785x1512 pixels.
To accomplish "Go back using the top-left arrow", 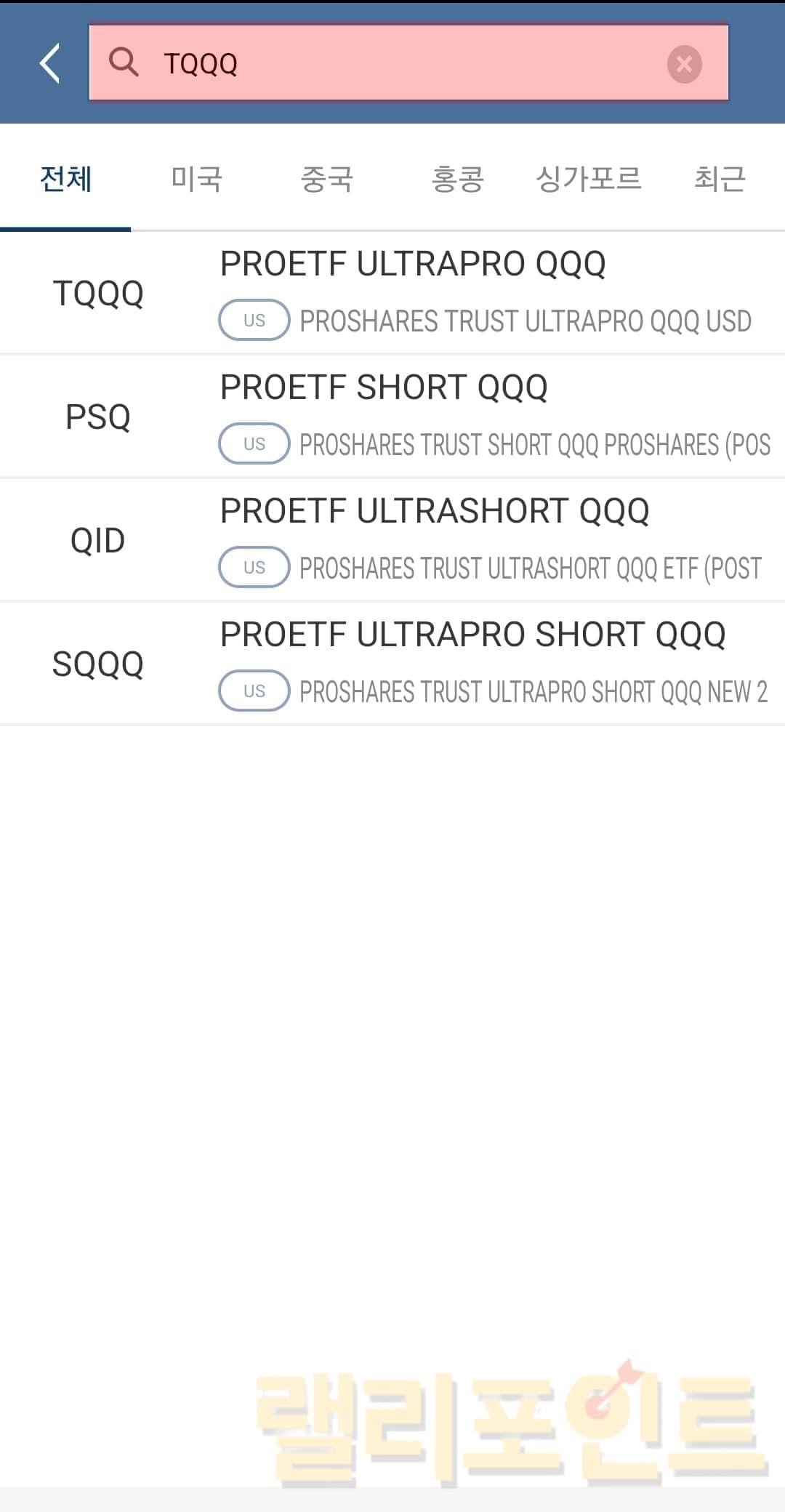I will [49, 63].
